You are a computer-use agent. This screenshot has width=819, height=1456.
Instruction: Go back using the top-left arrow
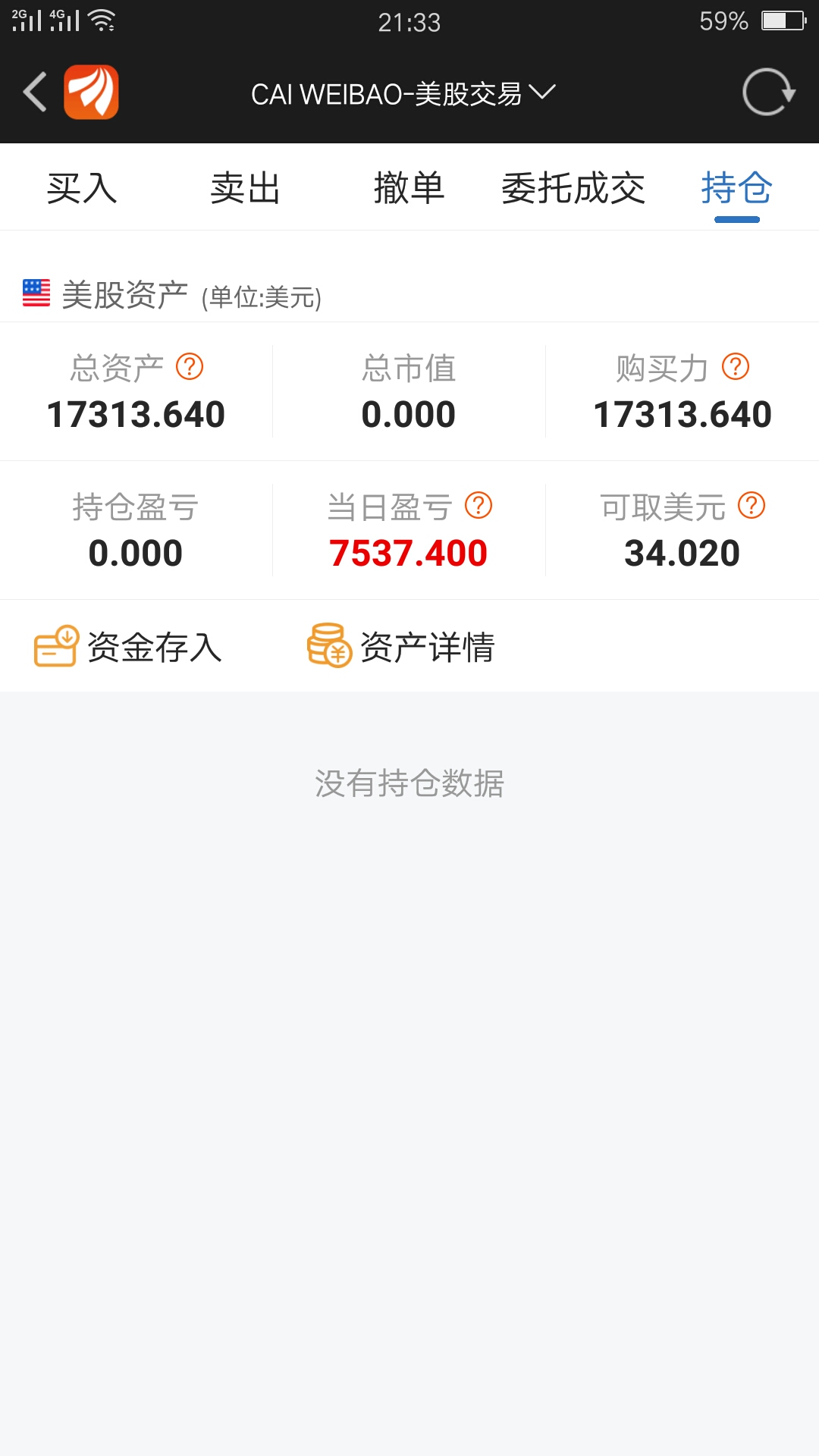35,93
